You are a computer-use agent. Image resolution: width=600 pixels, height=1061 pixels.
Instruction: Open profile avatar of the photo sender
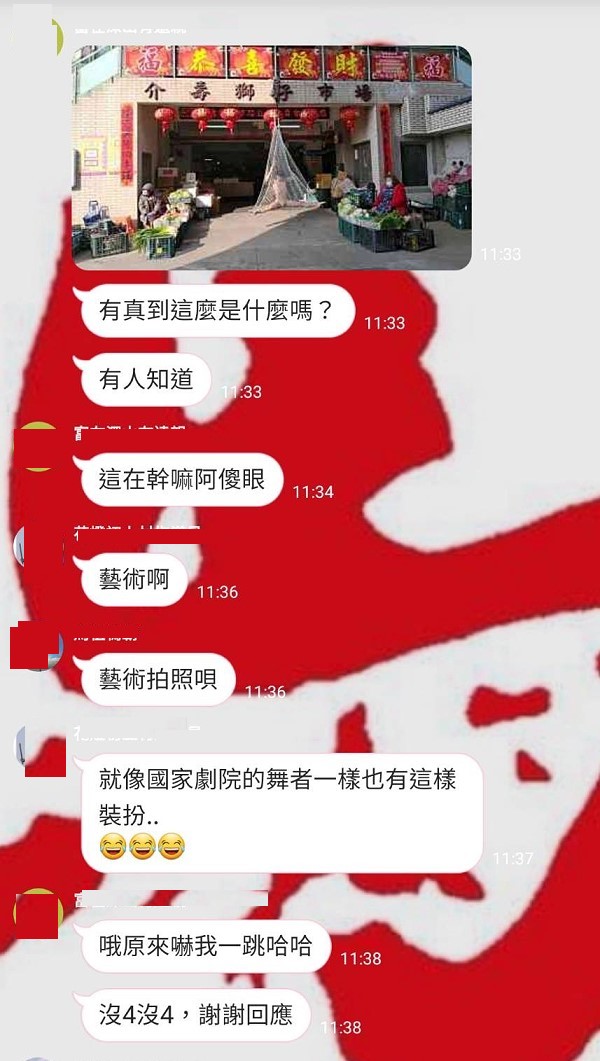[x=42, y=35]
